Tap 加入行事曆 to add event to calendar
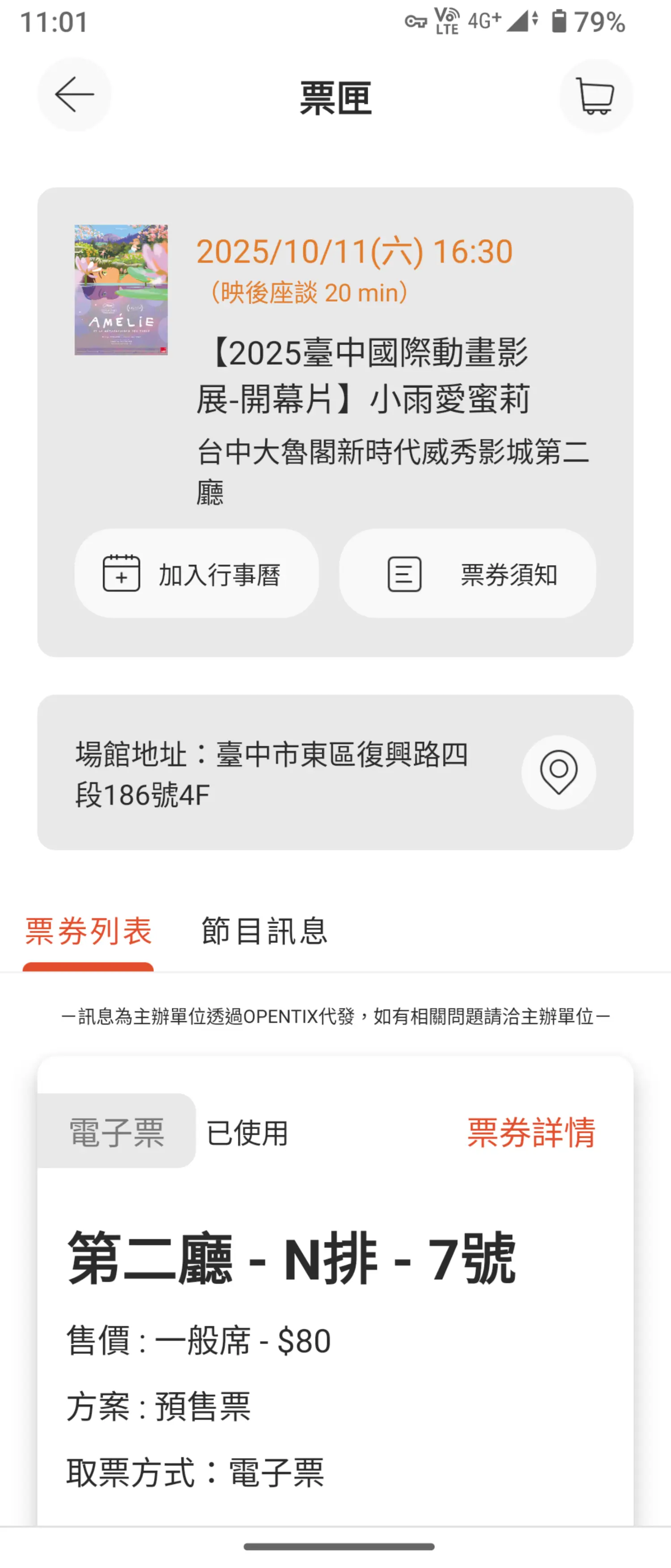This screenshot has height=1568, width=671. click(x=196, y=573)
